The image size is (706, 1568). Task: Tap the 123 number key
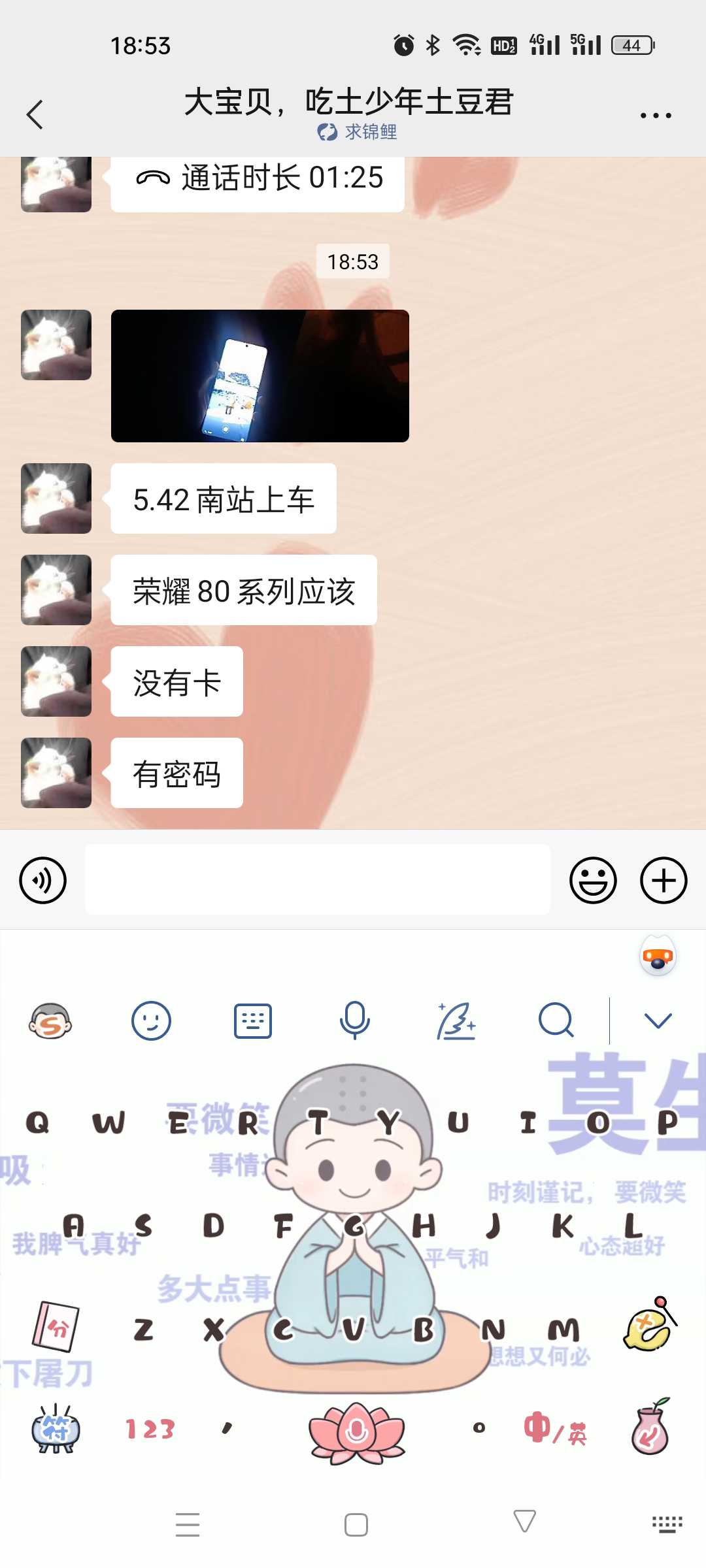pyautogui.click(x=150, y=1429)
